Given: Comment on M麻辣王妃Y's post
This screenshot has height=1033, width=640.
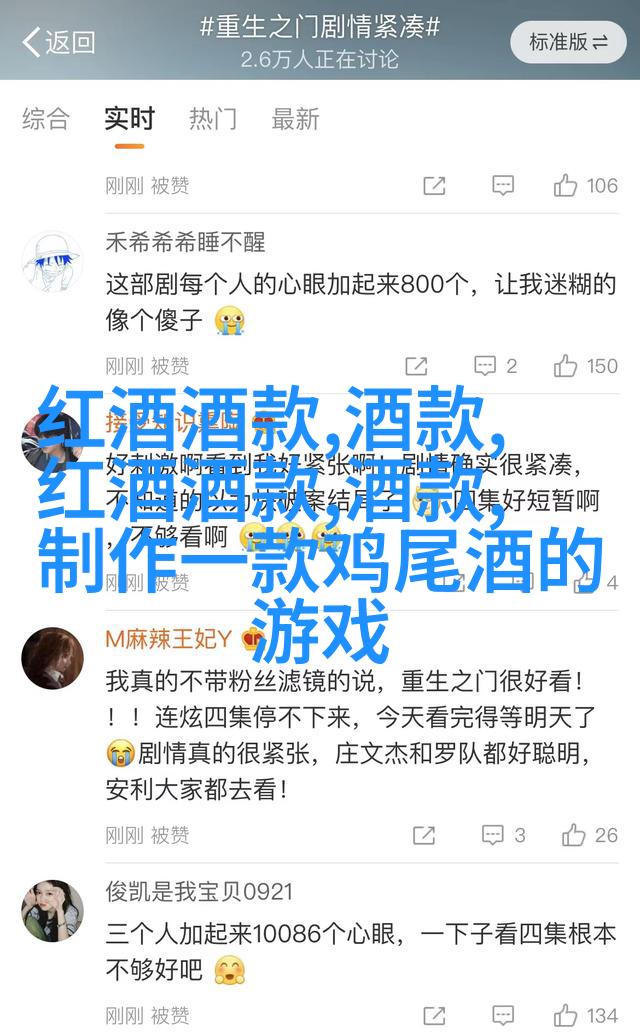Looking at the screenshot, I should coord(503,835).
